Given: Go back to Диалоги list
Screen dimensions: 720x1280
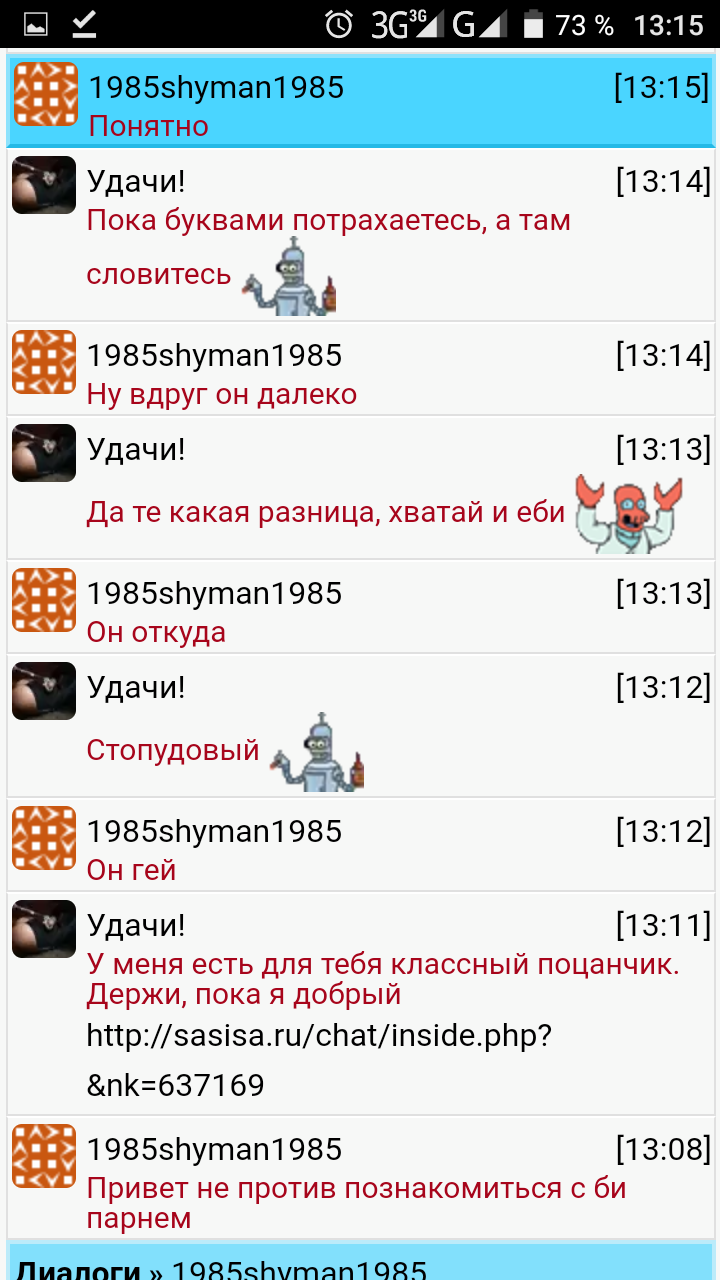Looking at the screenshot, I should [x=78, y=1268].
